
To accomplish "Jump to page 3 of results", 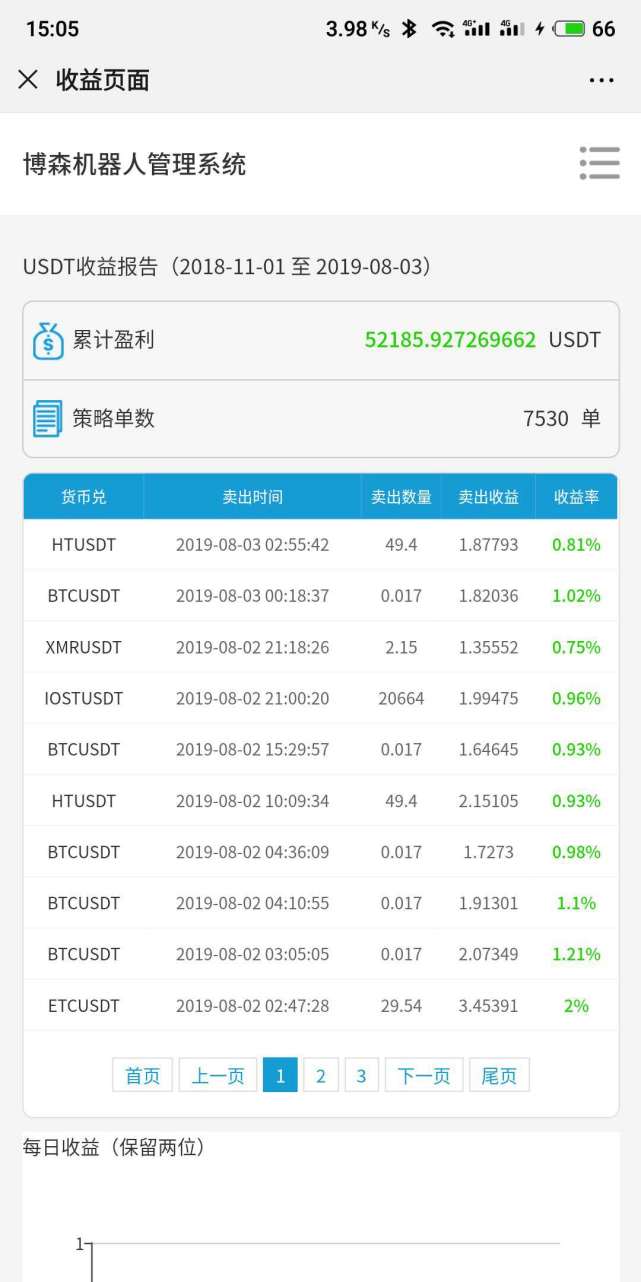I will coord(361,1075).
